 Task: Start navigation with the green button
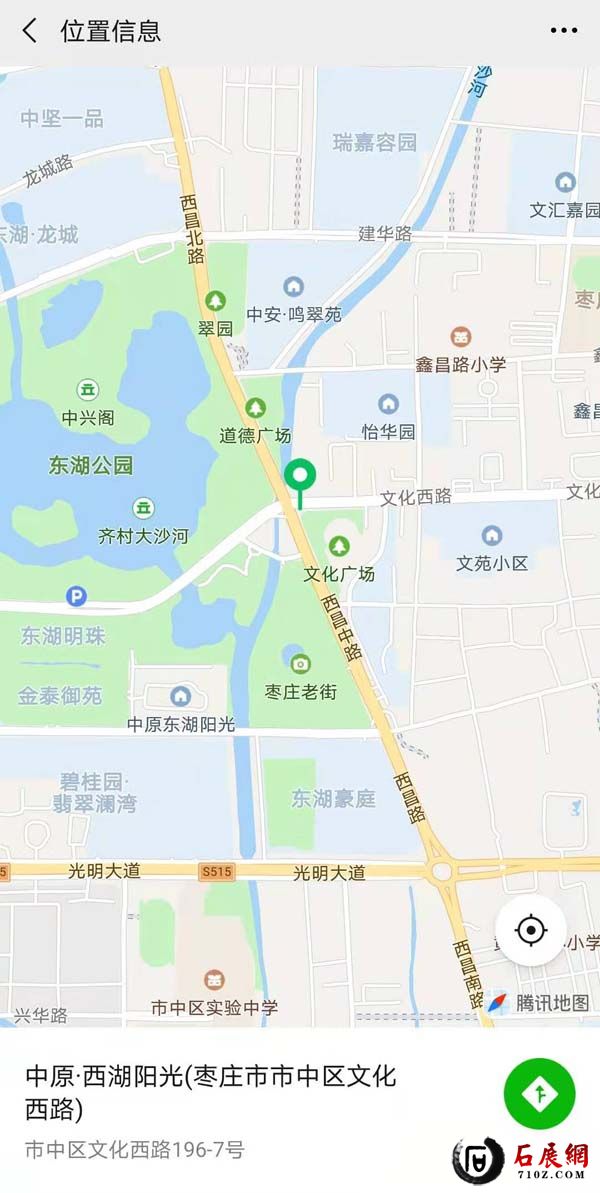point(540,1094)
